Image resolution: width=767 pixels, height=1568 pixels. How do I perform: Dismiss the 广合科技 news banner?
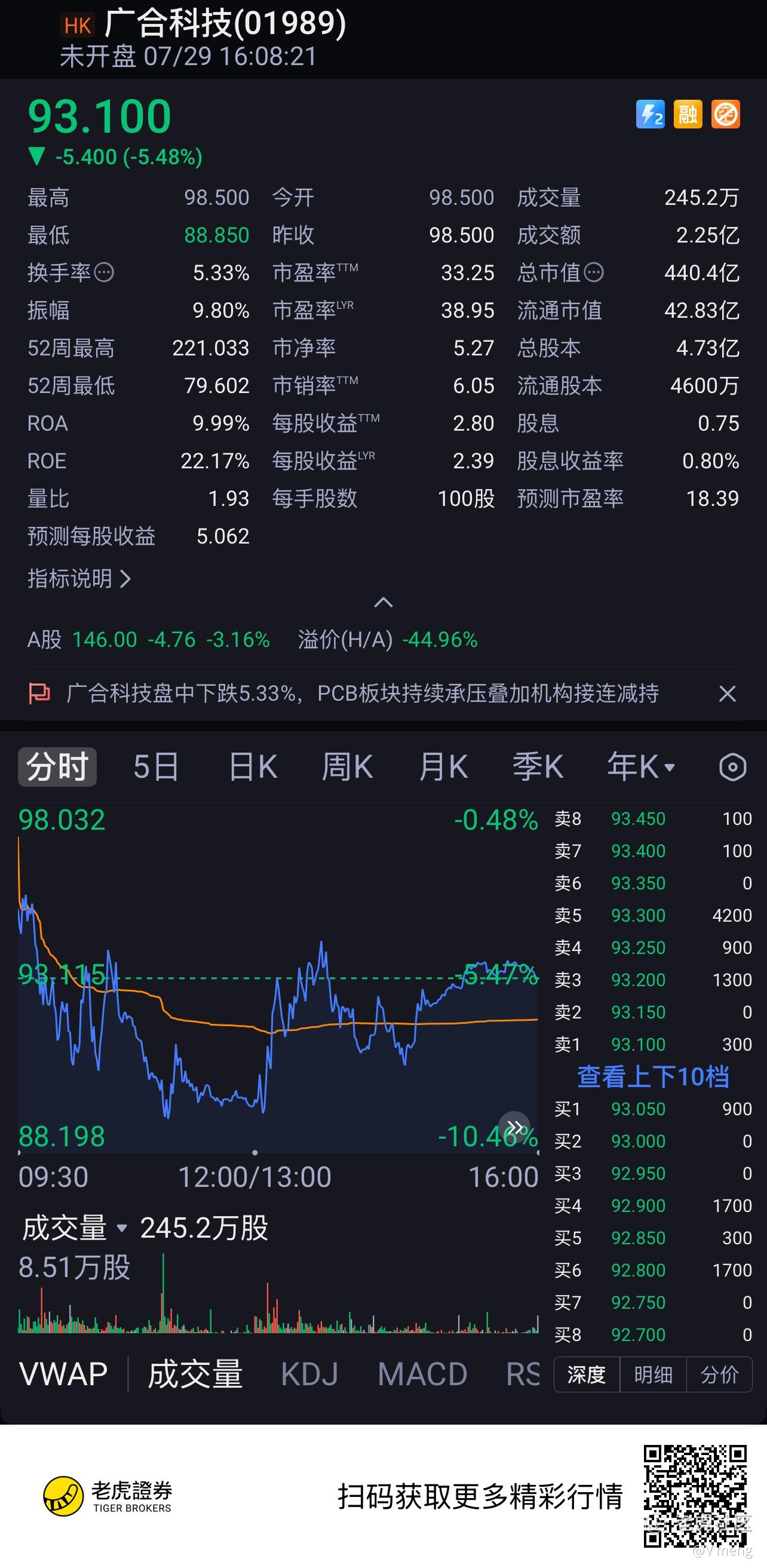727,694
